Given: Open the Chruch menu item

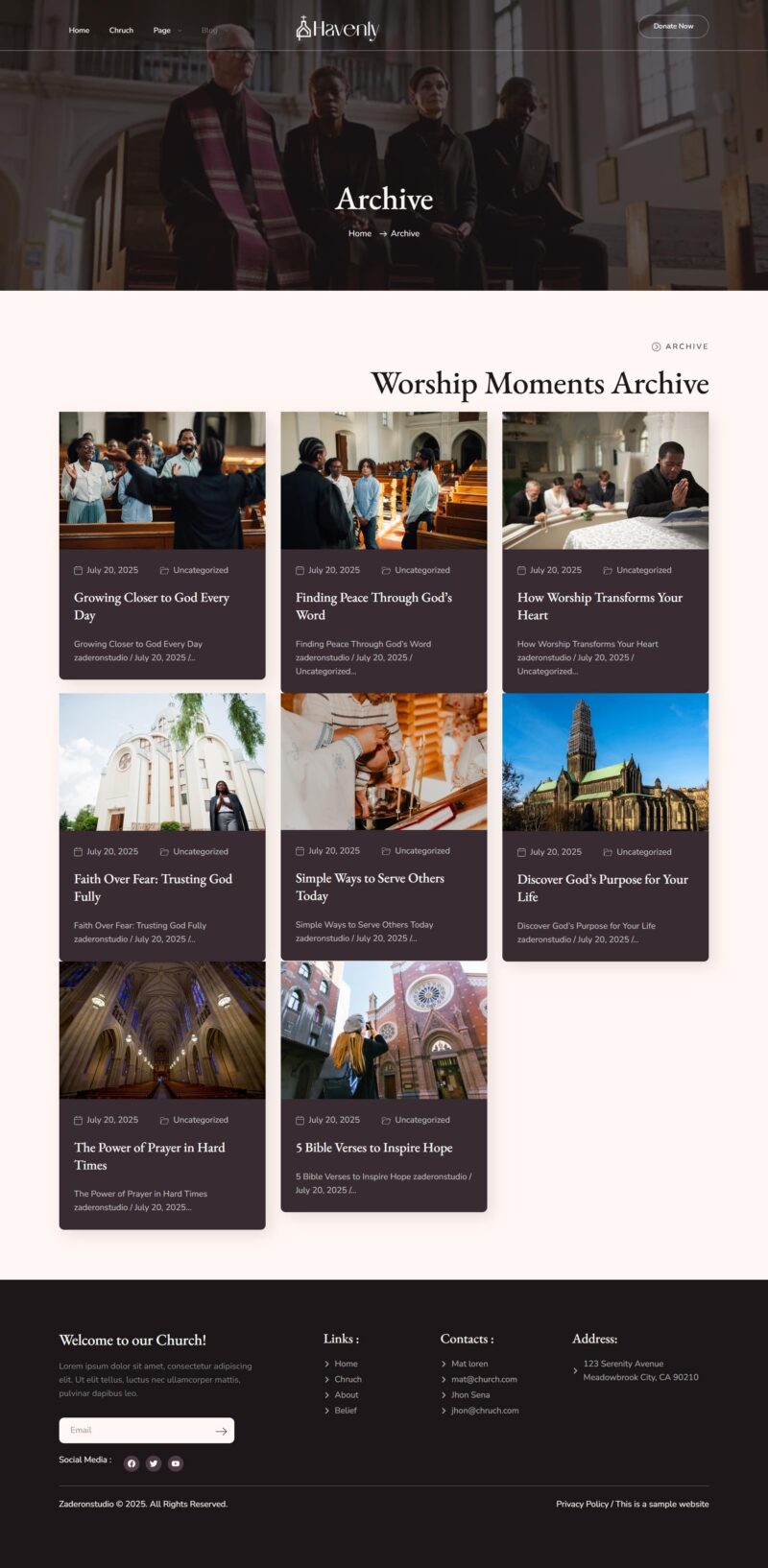Looking at the screenshot, I should pyautogui.click(x=121, y=30).
